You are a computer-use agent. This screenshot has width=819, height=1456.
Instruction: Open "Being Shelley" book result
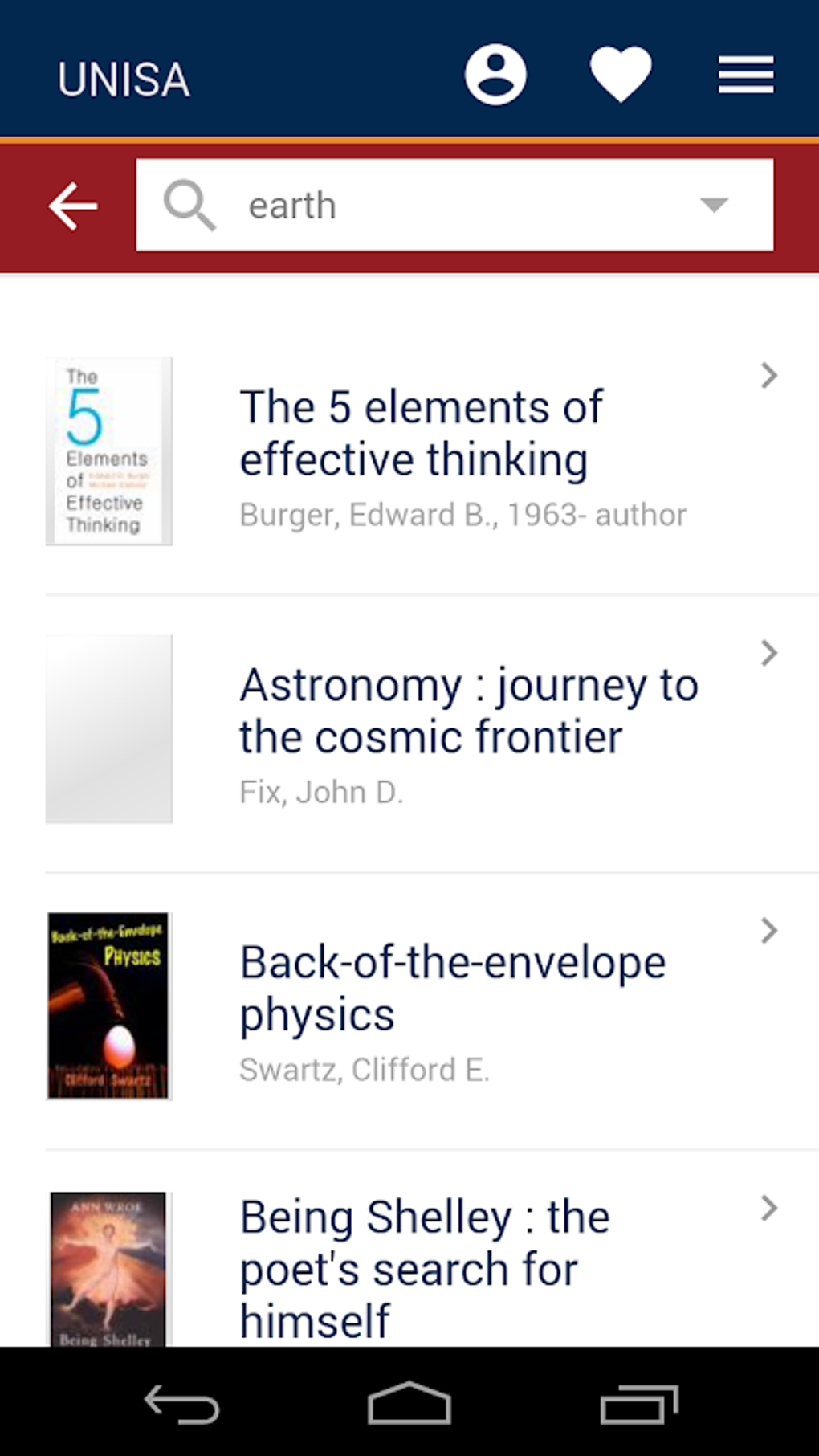point(432,1250)
